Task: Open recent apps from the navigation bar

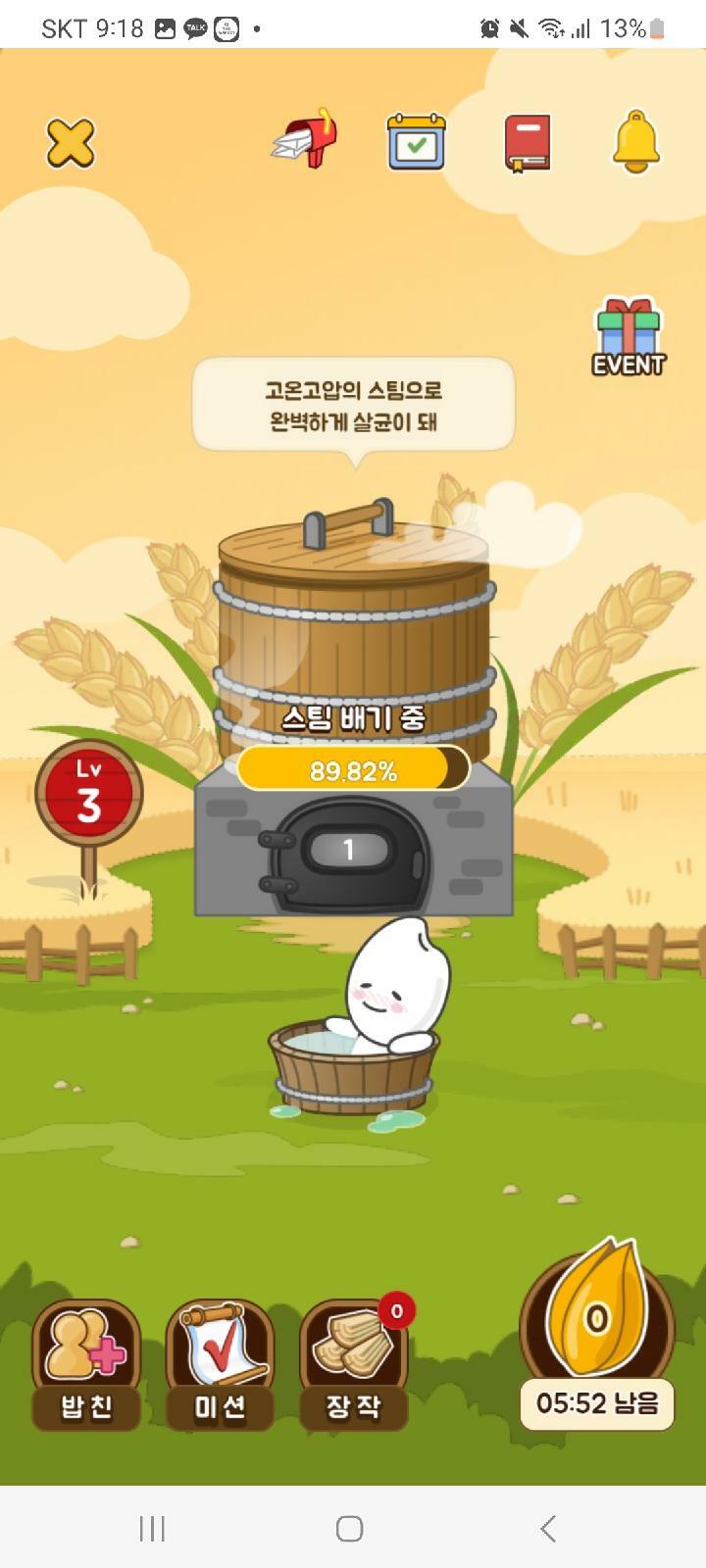Action: pos(152,1528)
